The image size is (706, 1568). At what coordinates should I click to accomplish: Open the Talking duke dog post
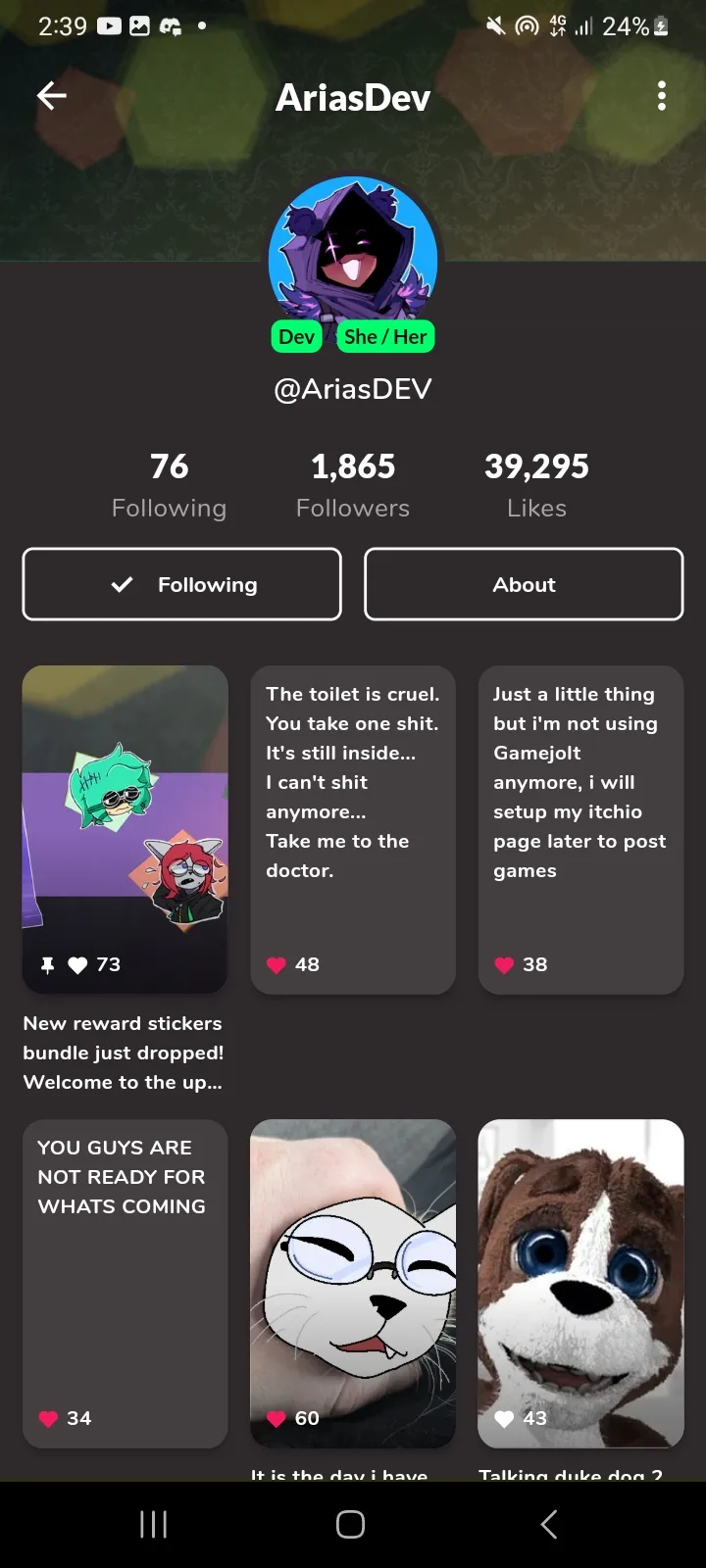[x=580, y=1282]
